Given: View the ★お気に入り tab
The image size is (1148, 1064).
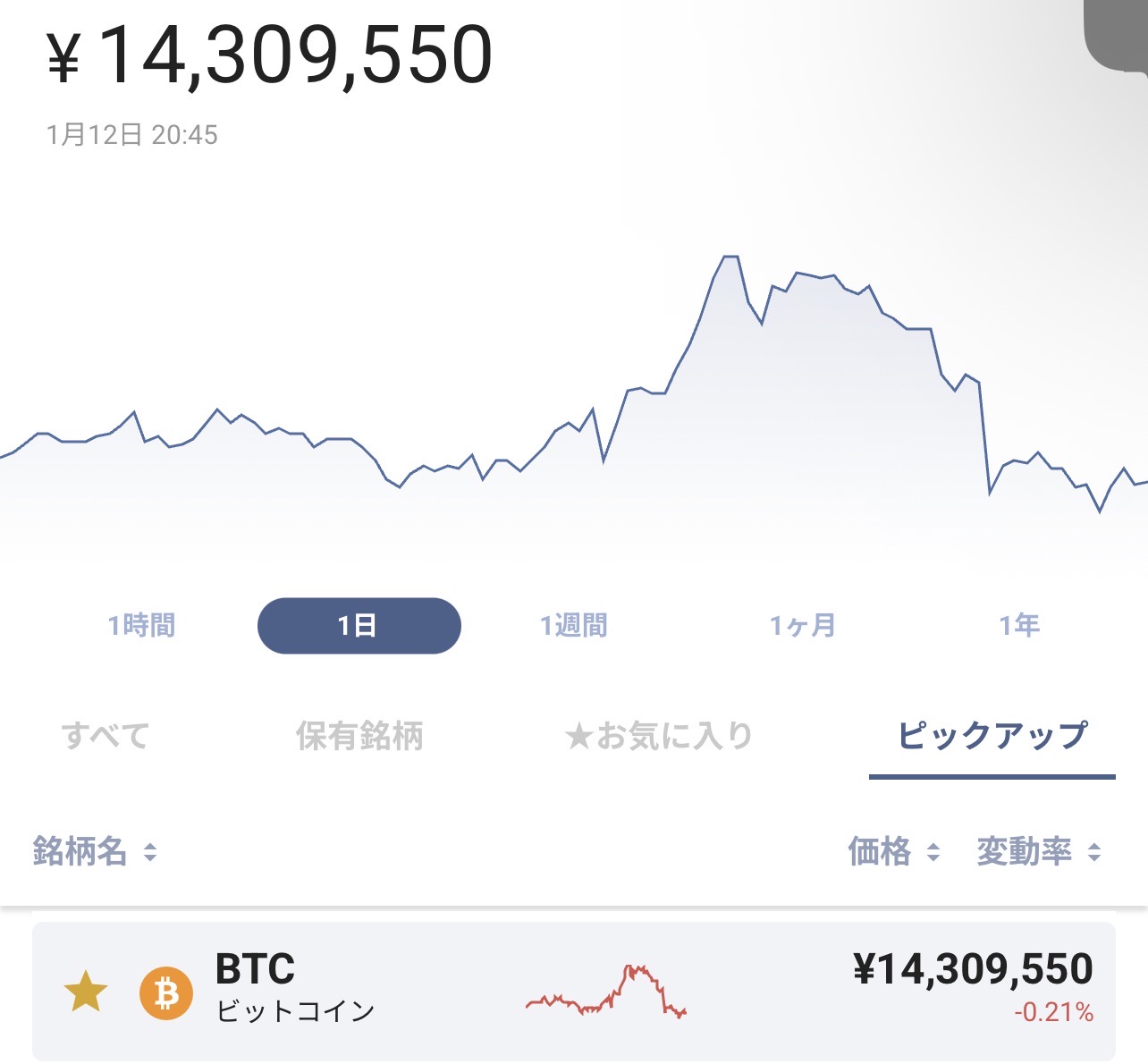Looking at the screenshot, I should tap(659, 736).
